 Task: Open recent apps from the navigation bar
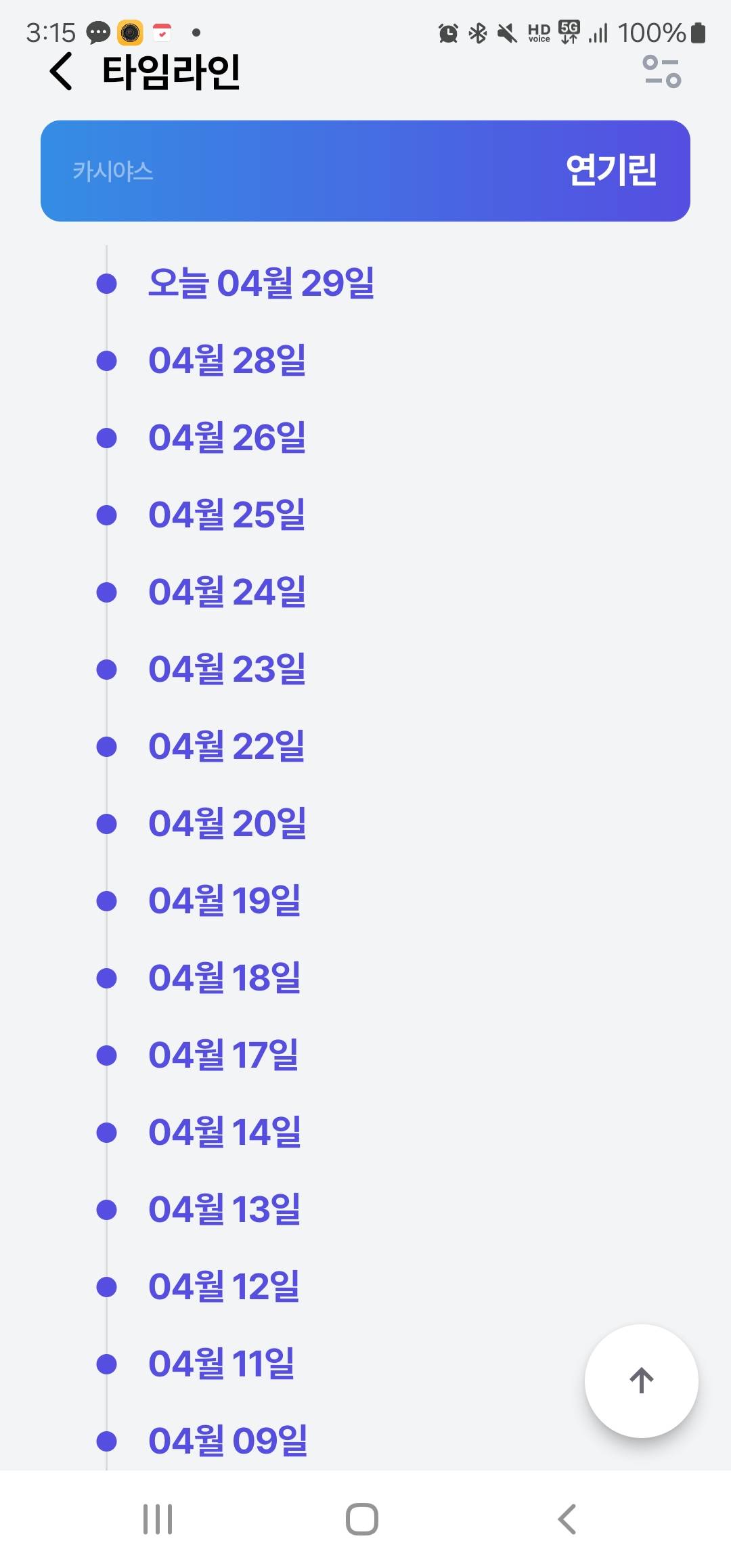pyautogui.click(x=158, y=1519)
